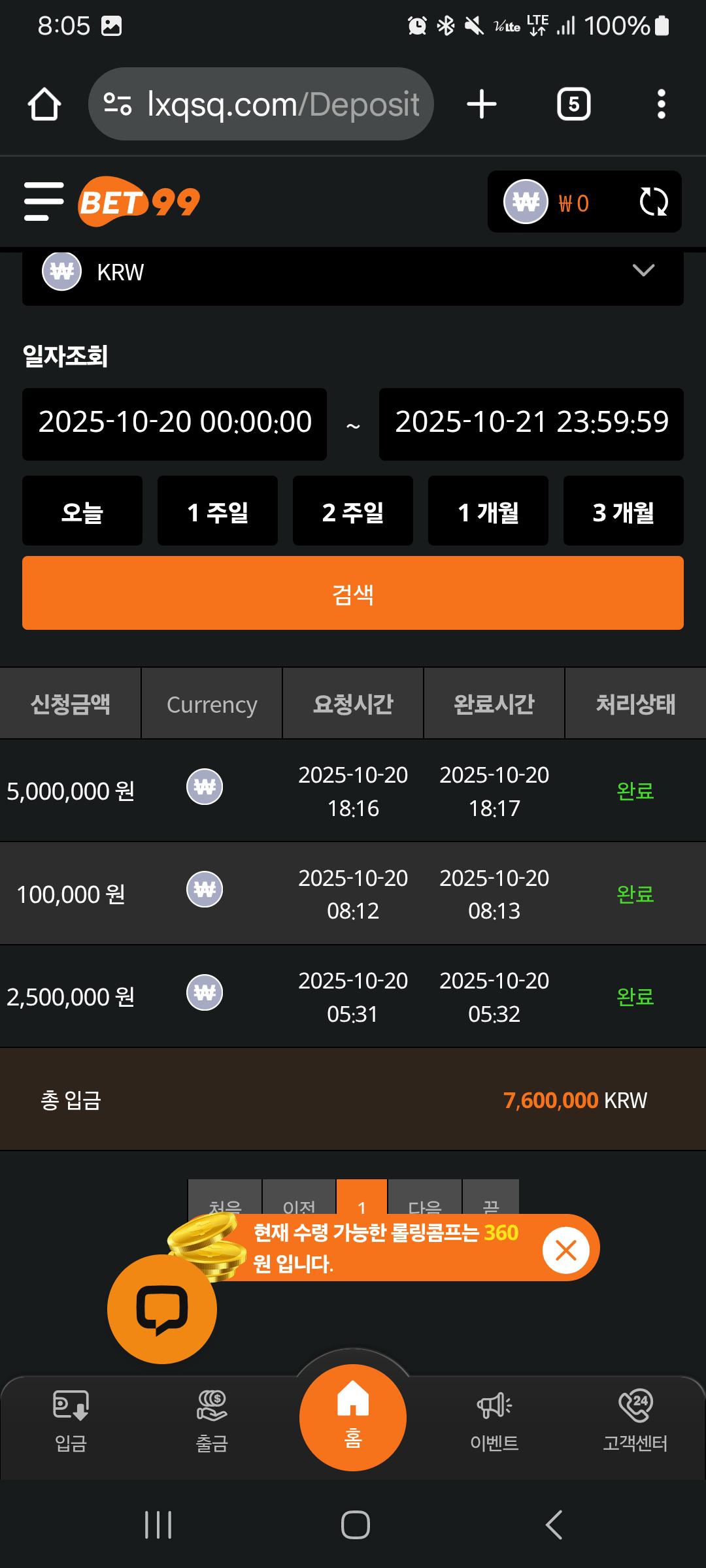Go to the 홈 home tab
The height and width of the screenshot is (1568, 706).
click(x=353, y=1416)
